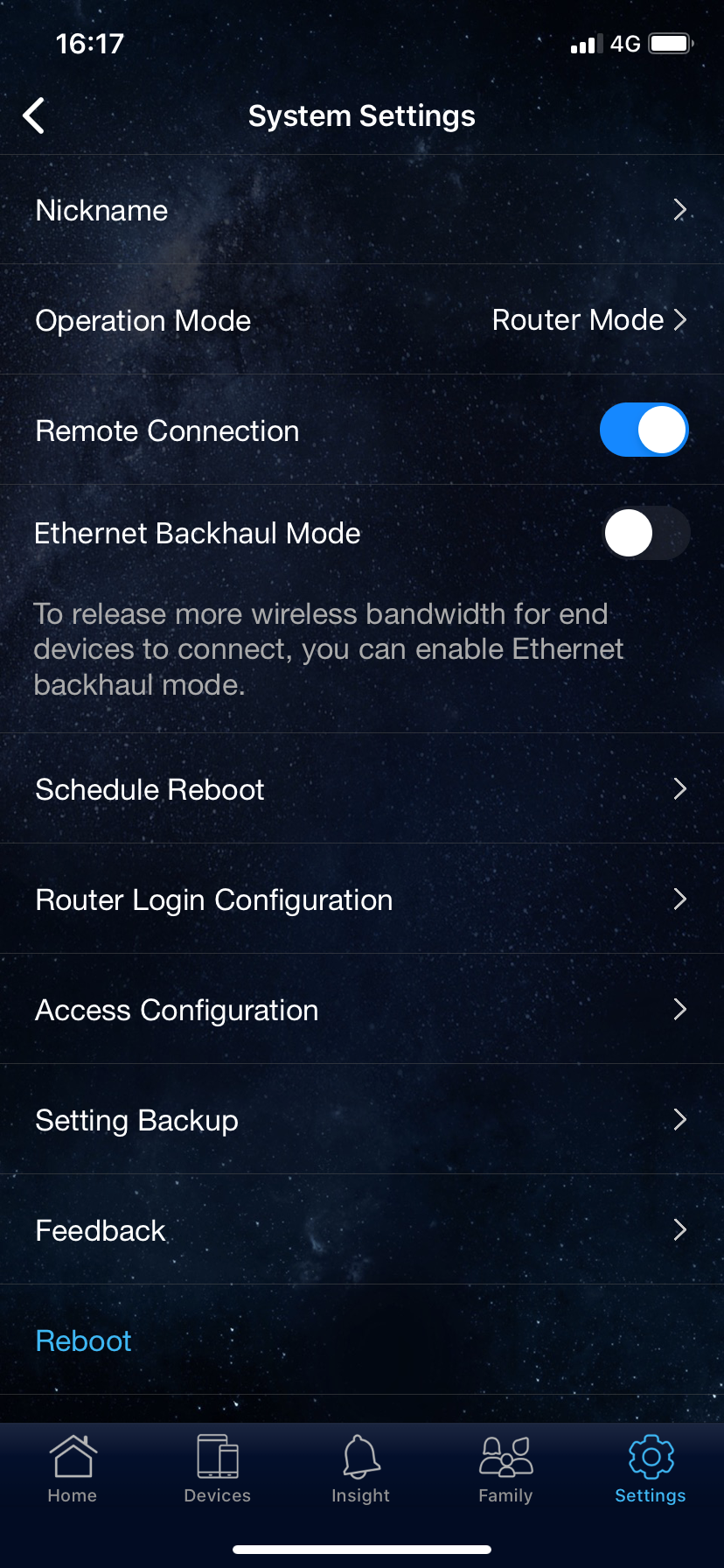This screenshot has width=724, height=1568.
Task: Open the Feedback row
Action: 362,1230
